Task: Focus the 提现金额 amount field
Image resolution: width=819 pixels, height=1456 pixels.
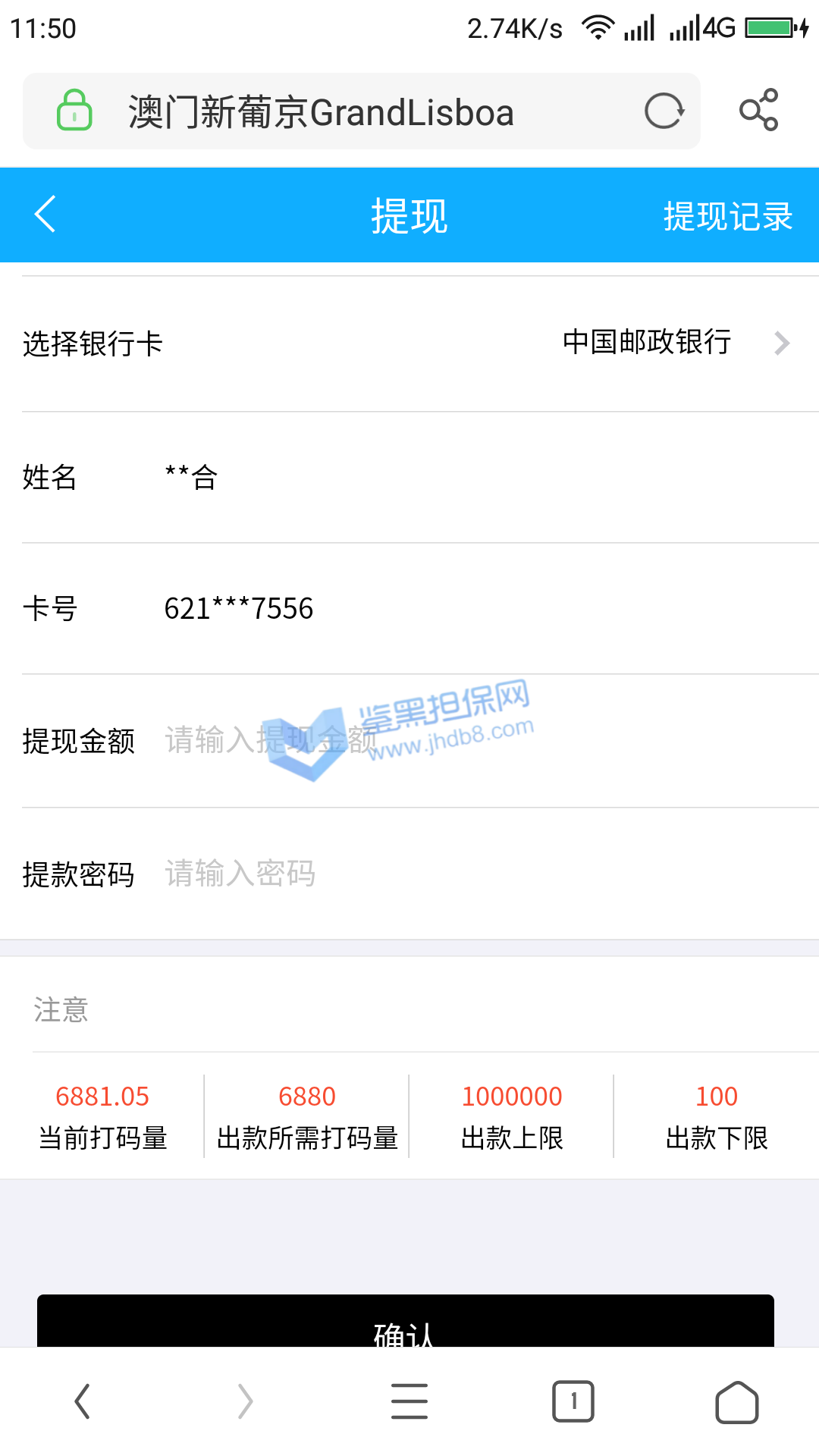Action: 455,741
